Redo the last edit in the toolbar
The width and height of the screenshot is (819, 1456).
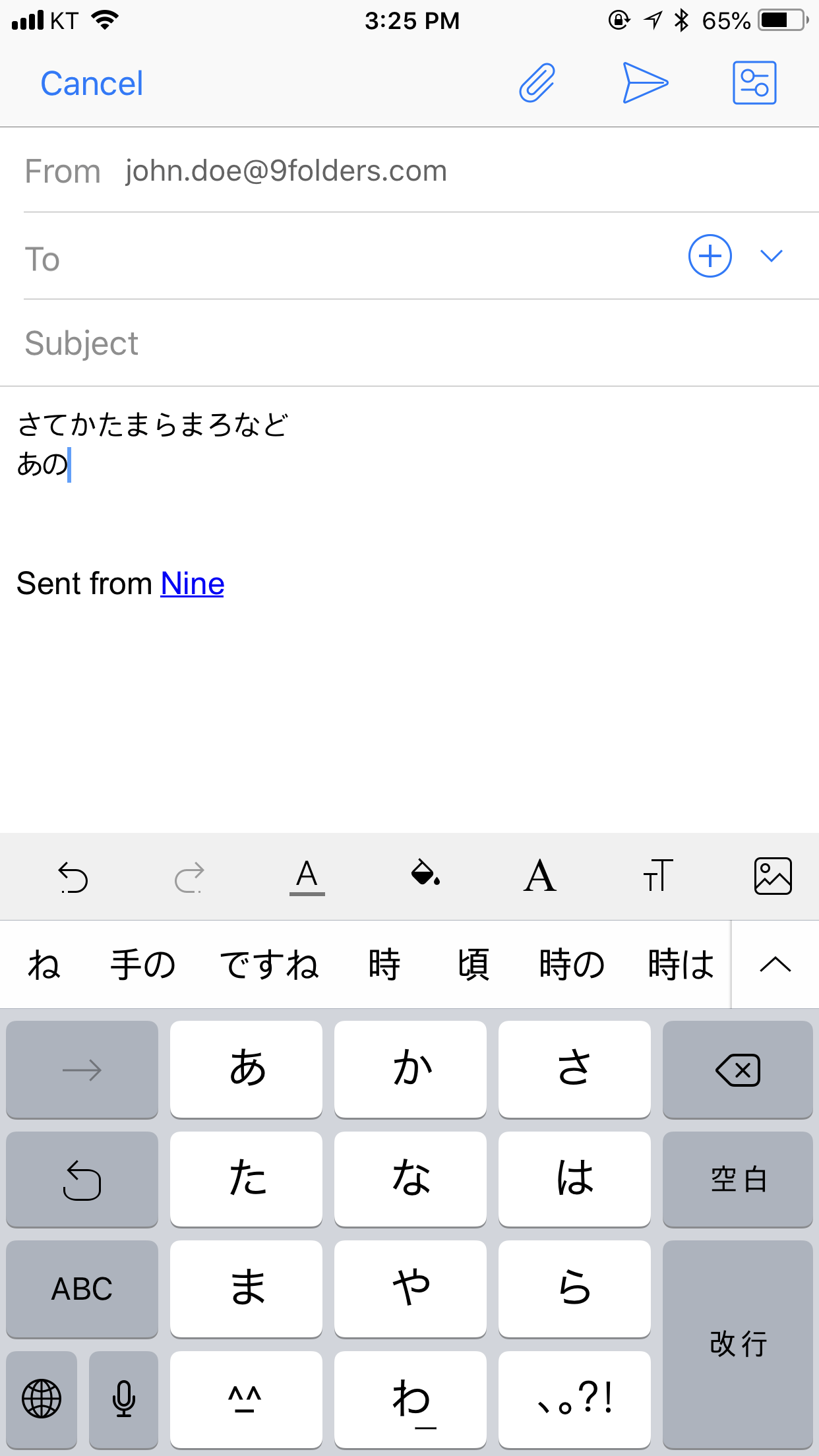[x=190, y=876]
